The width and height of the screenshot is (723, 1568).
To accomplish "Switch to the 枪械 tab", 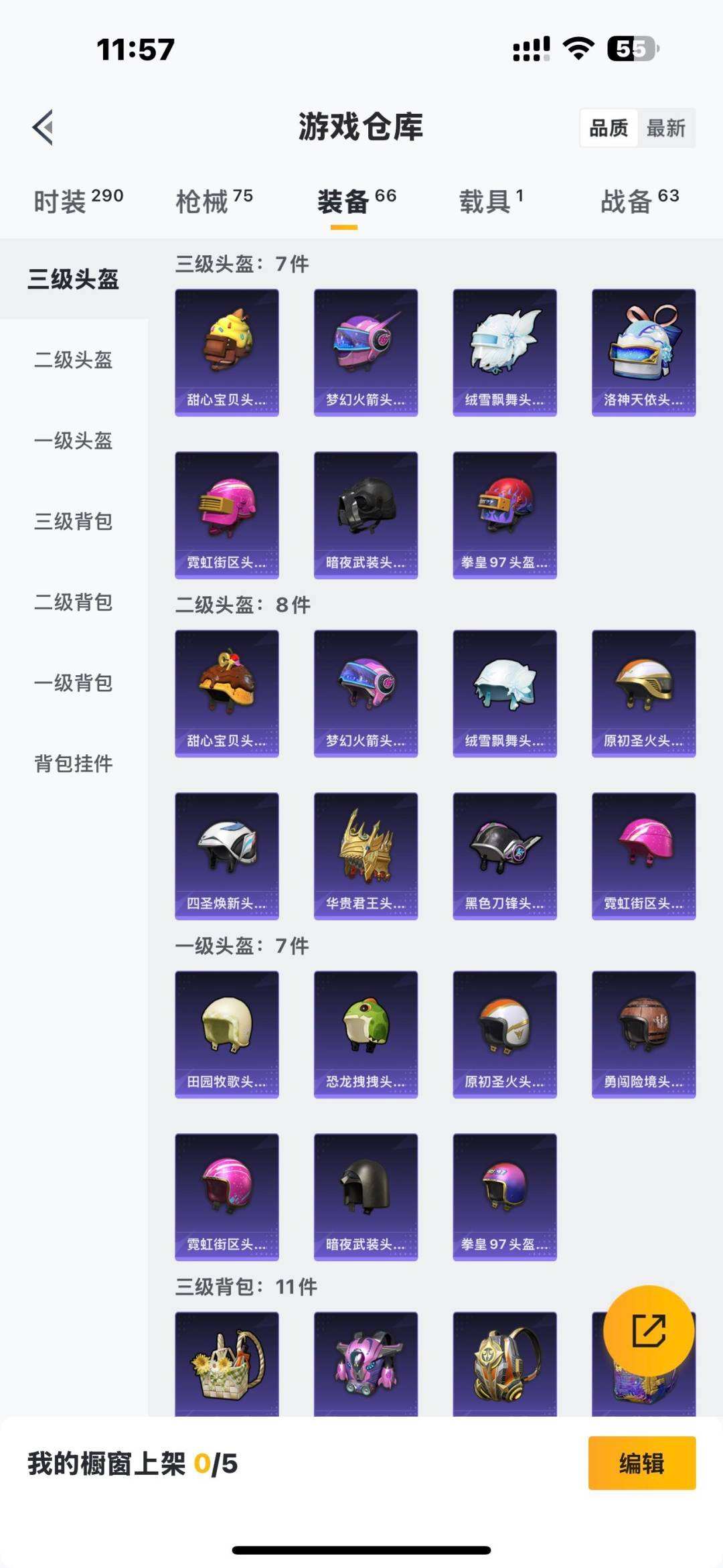I will pos(214,200).
